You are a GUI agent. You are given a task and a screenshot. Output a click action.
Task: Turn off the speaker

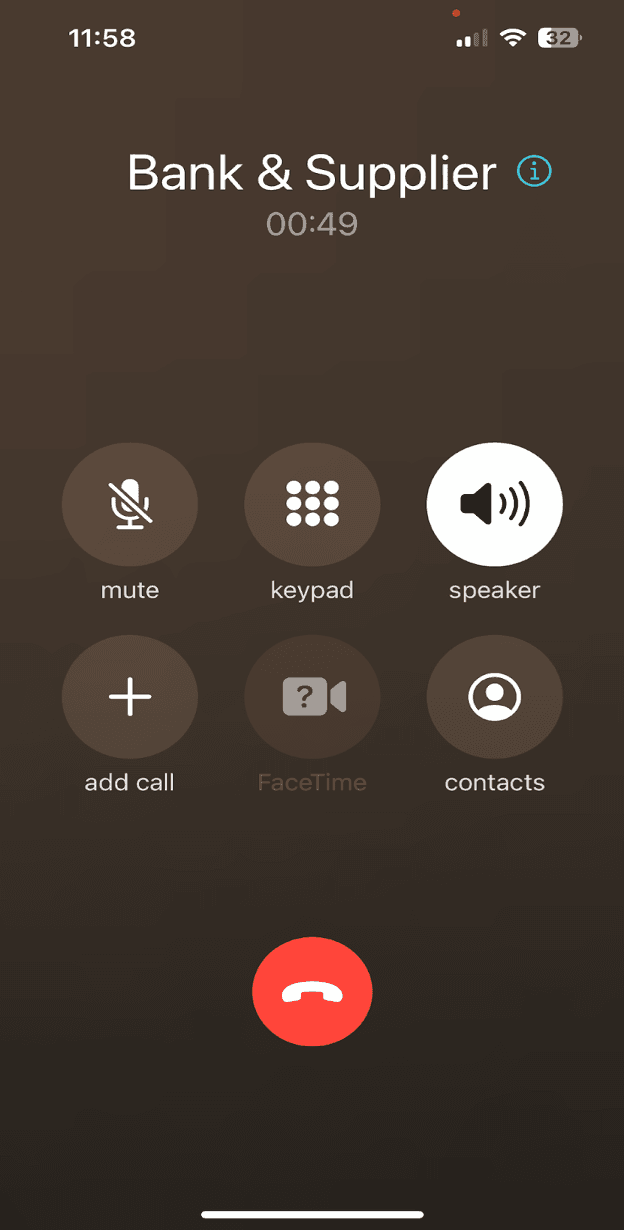pos(494,504)
